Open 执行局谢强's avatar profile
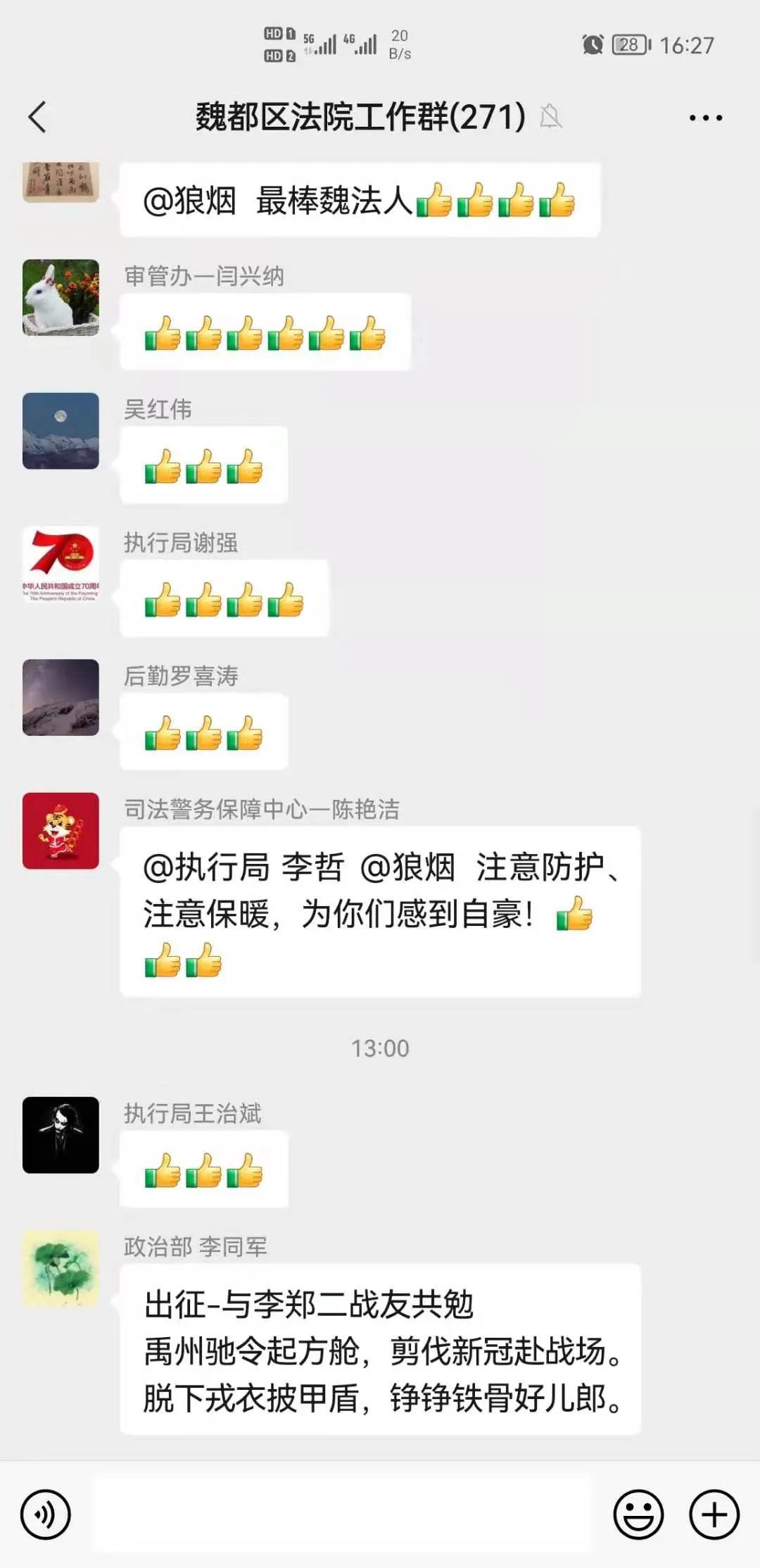This screenshot has width=760, height=1568. pyautogui.click(x=61, y=564)
